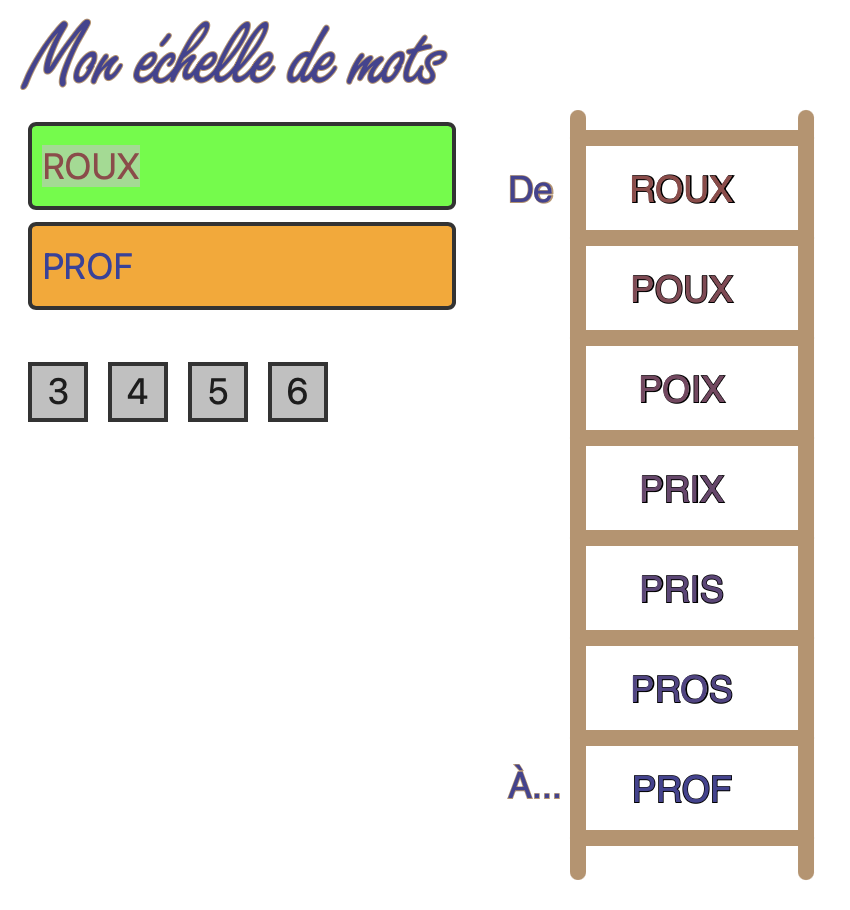Image resolution: width=850 pixels, height=910 pixels.
Task: Tap the orange PROF target word field
Action: [242, 266]
